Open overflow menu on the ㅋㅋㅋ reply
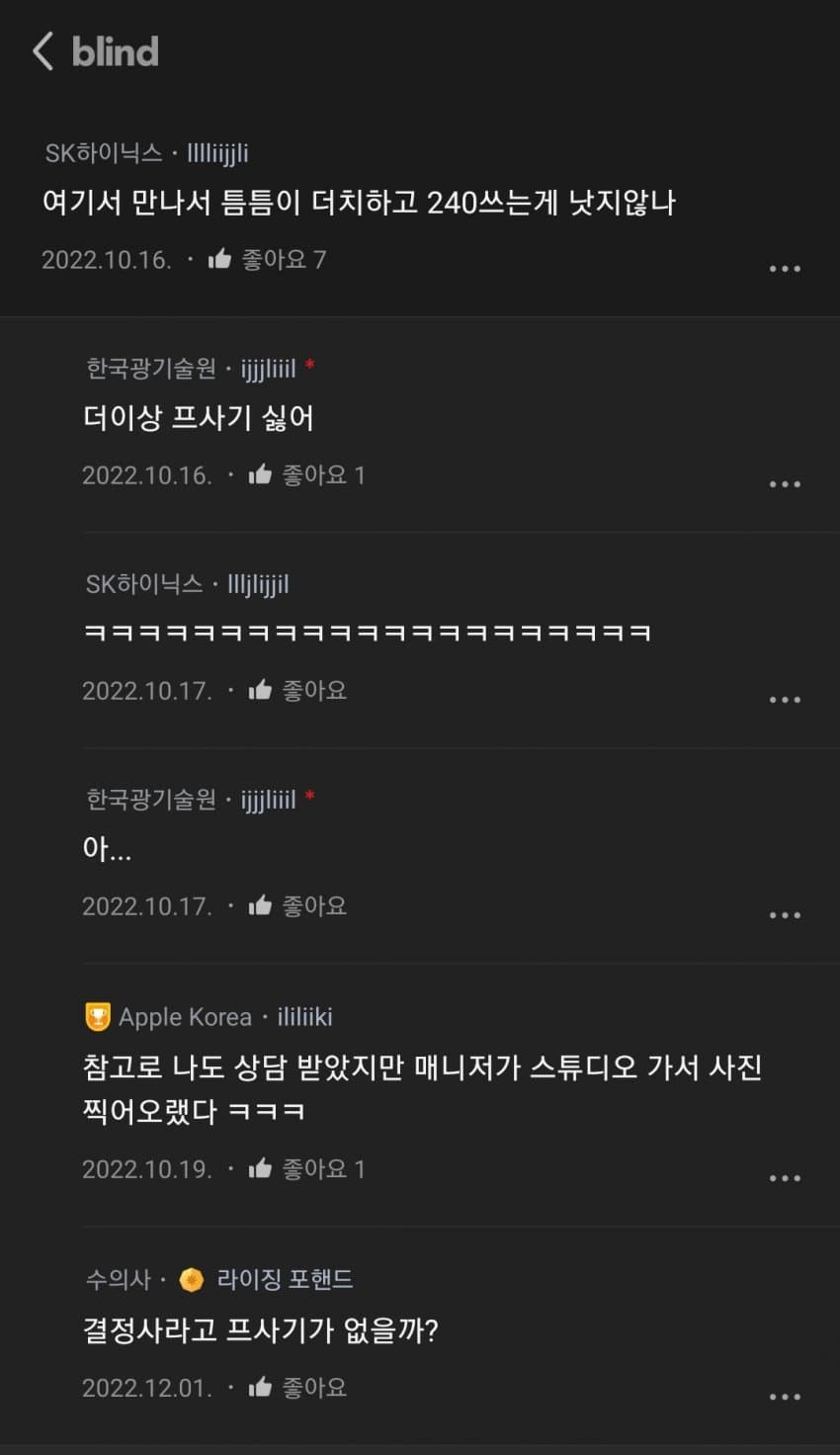 (x=785, y=700)
